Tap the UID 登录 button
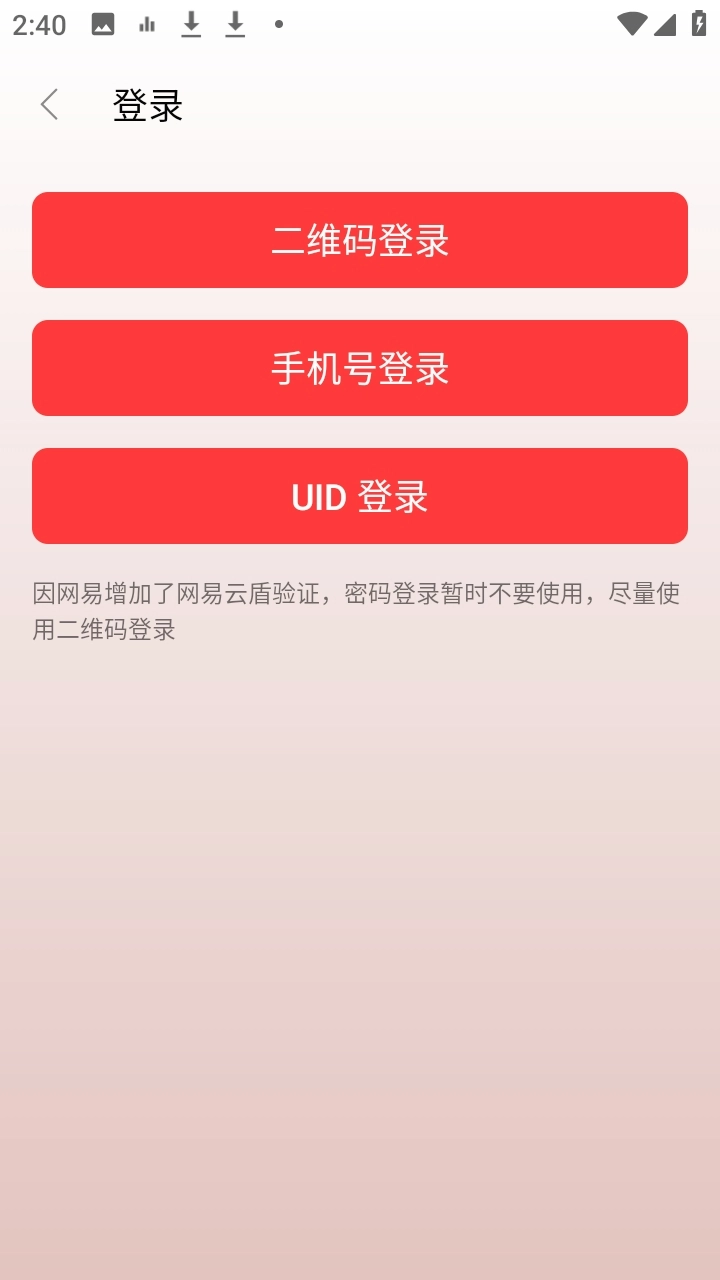Screen dimensions: 720x1280 (x=360, y=496)
